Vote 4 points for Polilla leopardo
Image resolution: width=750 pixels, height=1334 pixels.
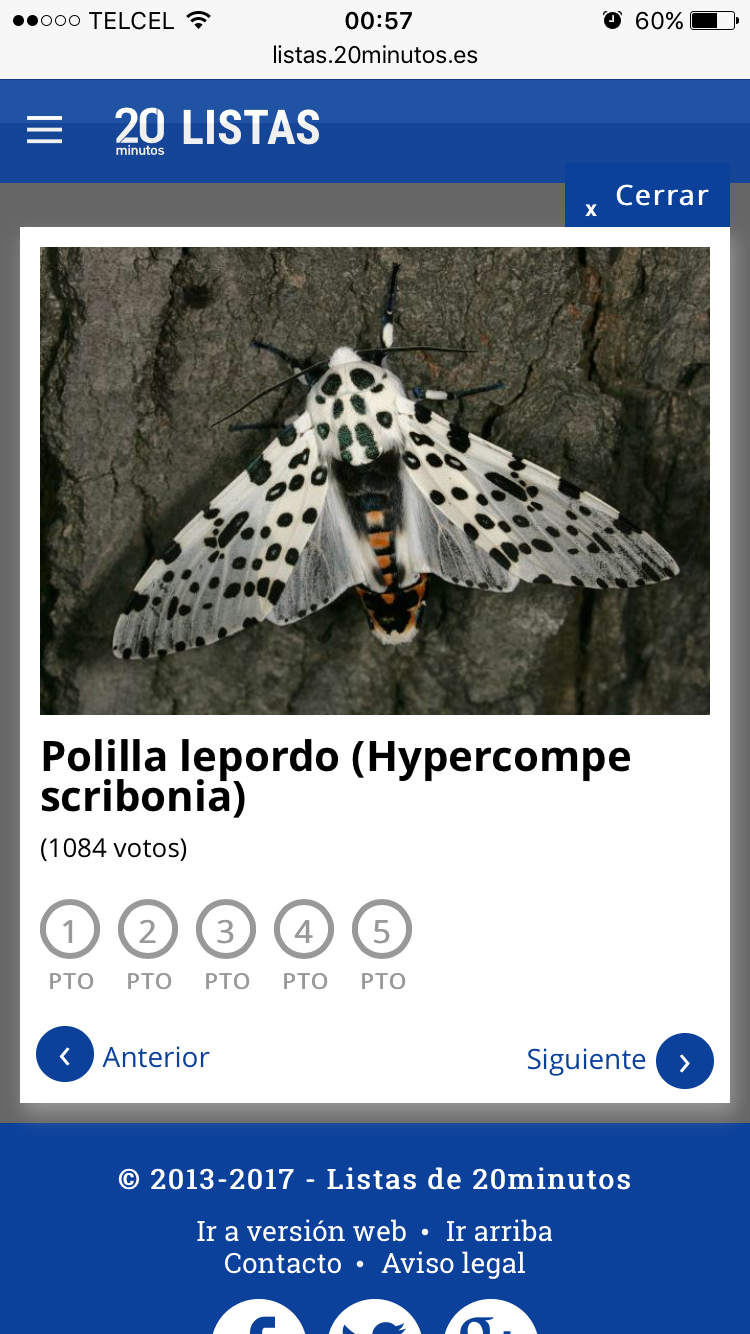click(304, 931)
